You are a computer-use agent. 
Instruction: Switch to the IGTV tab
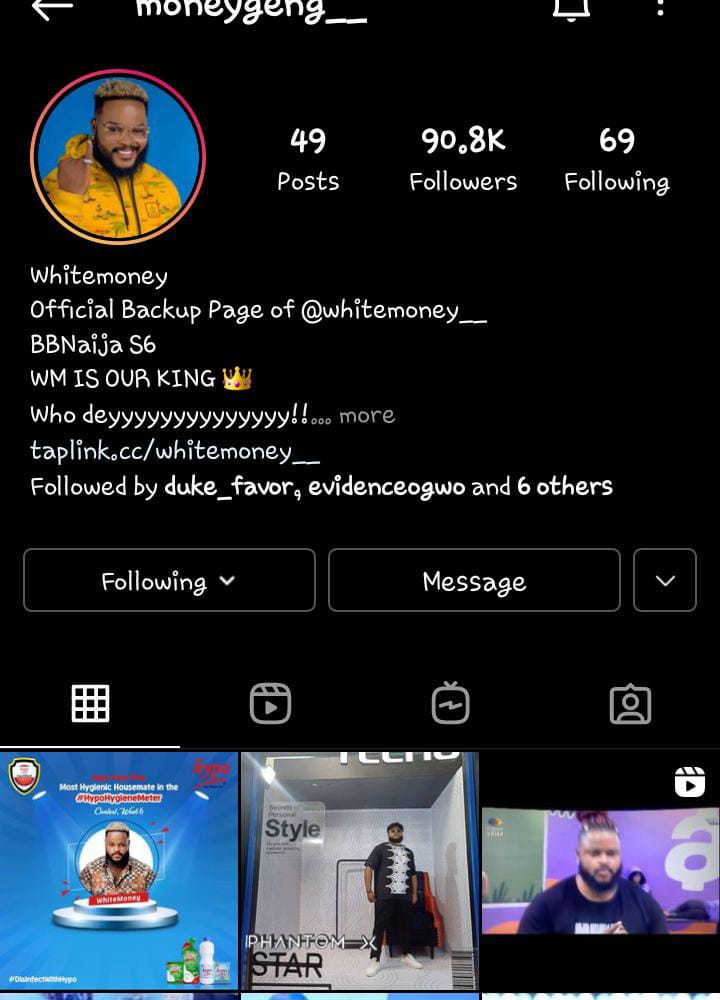[x=450, y=704]
